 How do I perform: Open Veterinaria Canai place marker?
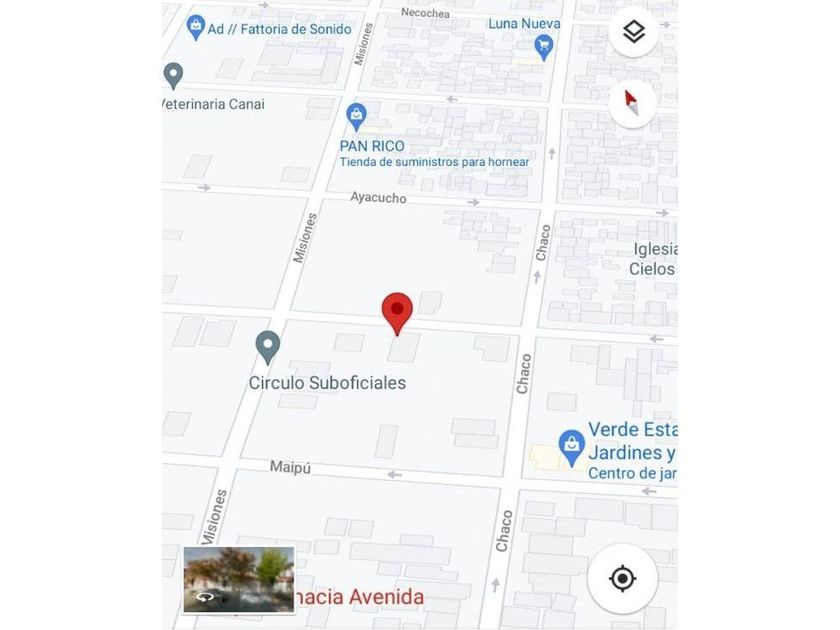pyautogui.click(x=174, y=75)
